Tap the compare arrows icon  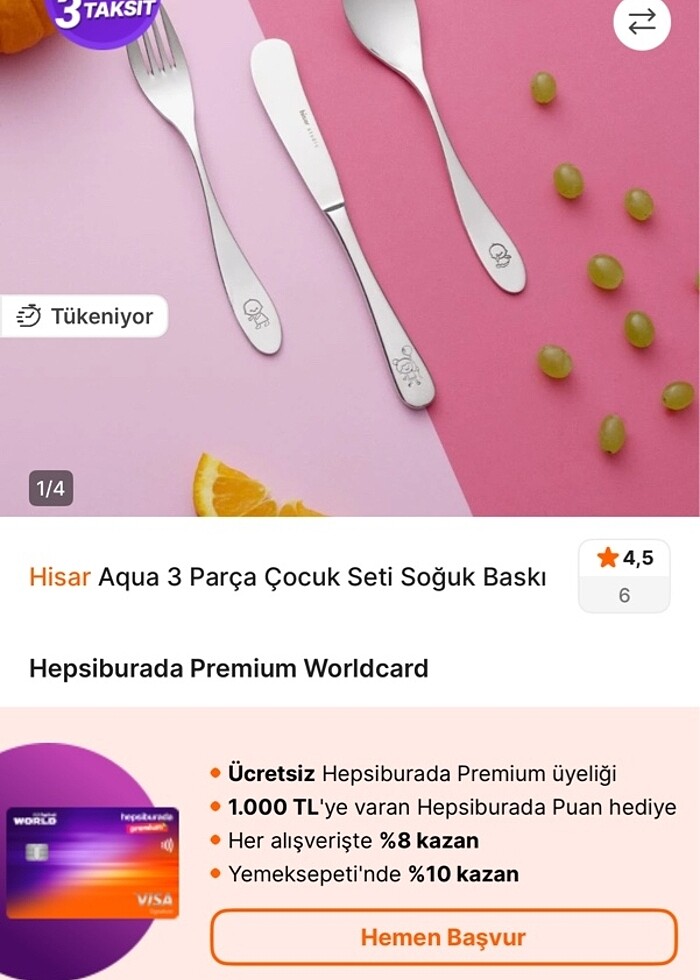(641, 22)
